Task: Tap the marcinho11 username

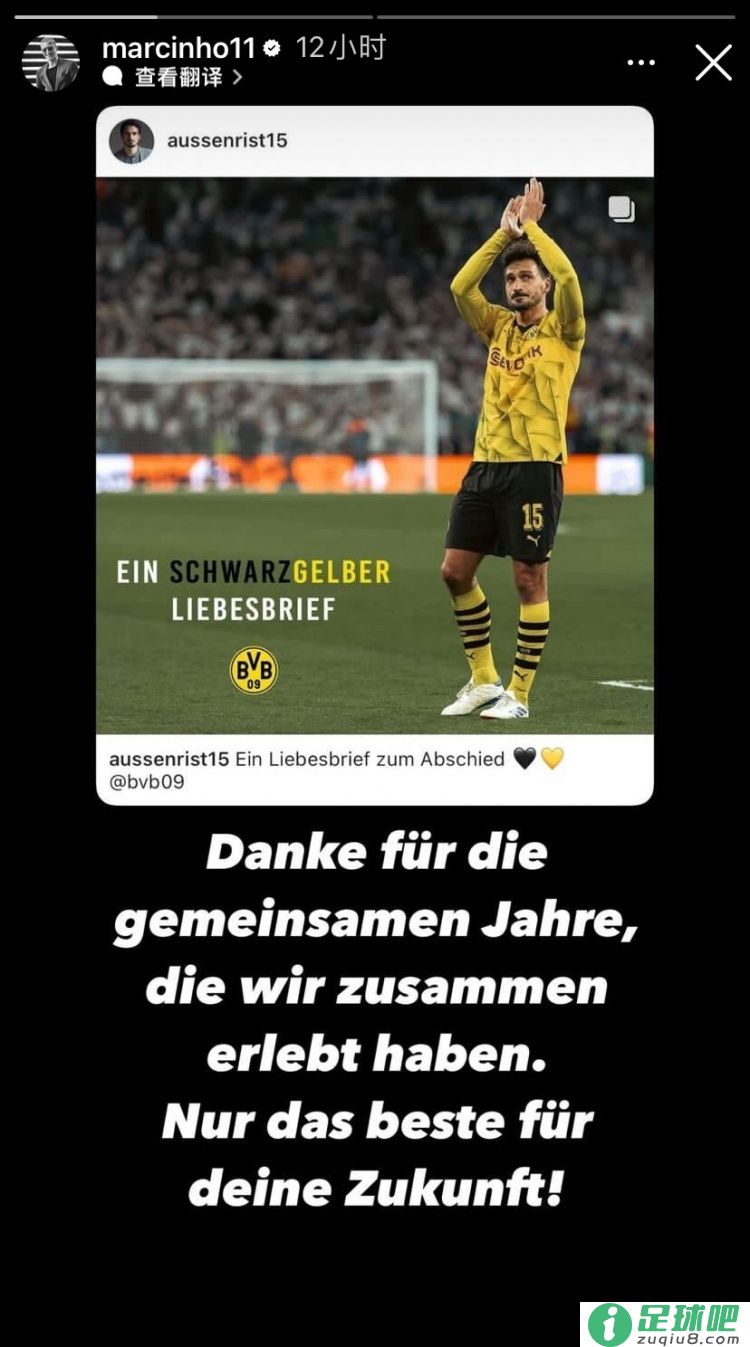Action: 179,47
